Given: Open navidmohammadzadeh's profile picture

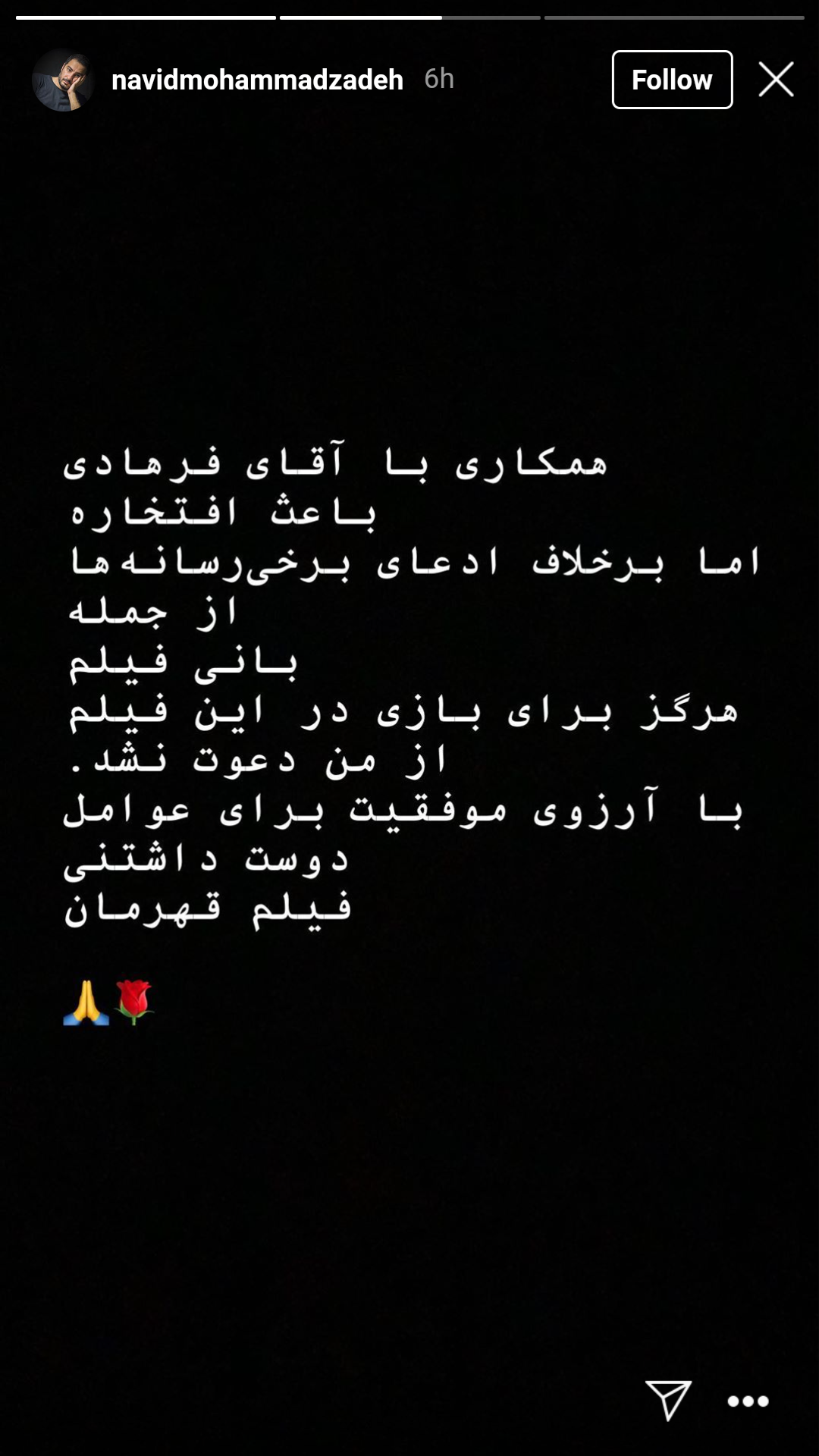Looking at the screenshot, I should (x=63, y=80).
